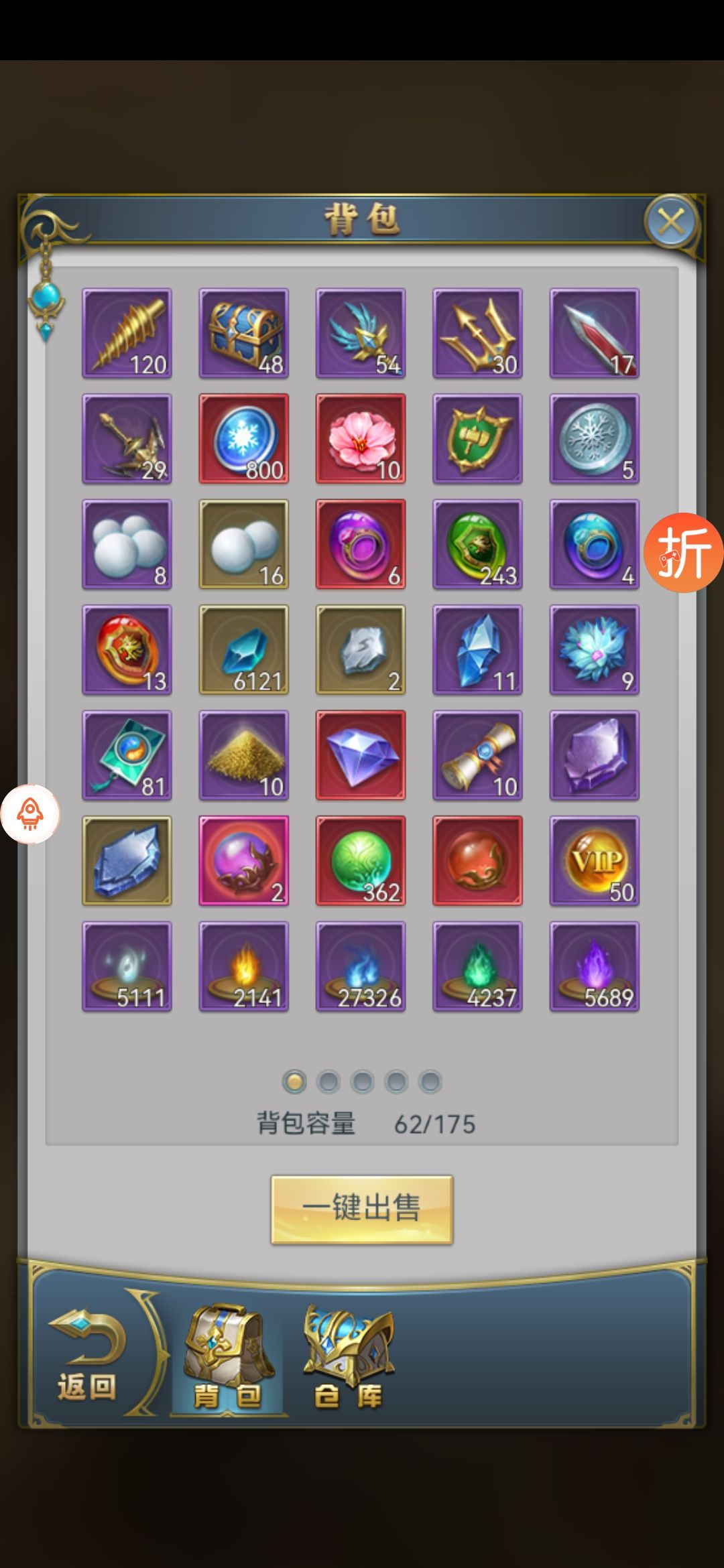This screenshot has height=1568, width=724.
Task: Select the green orb item with 362
Action: point(361,860)
